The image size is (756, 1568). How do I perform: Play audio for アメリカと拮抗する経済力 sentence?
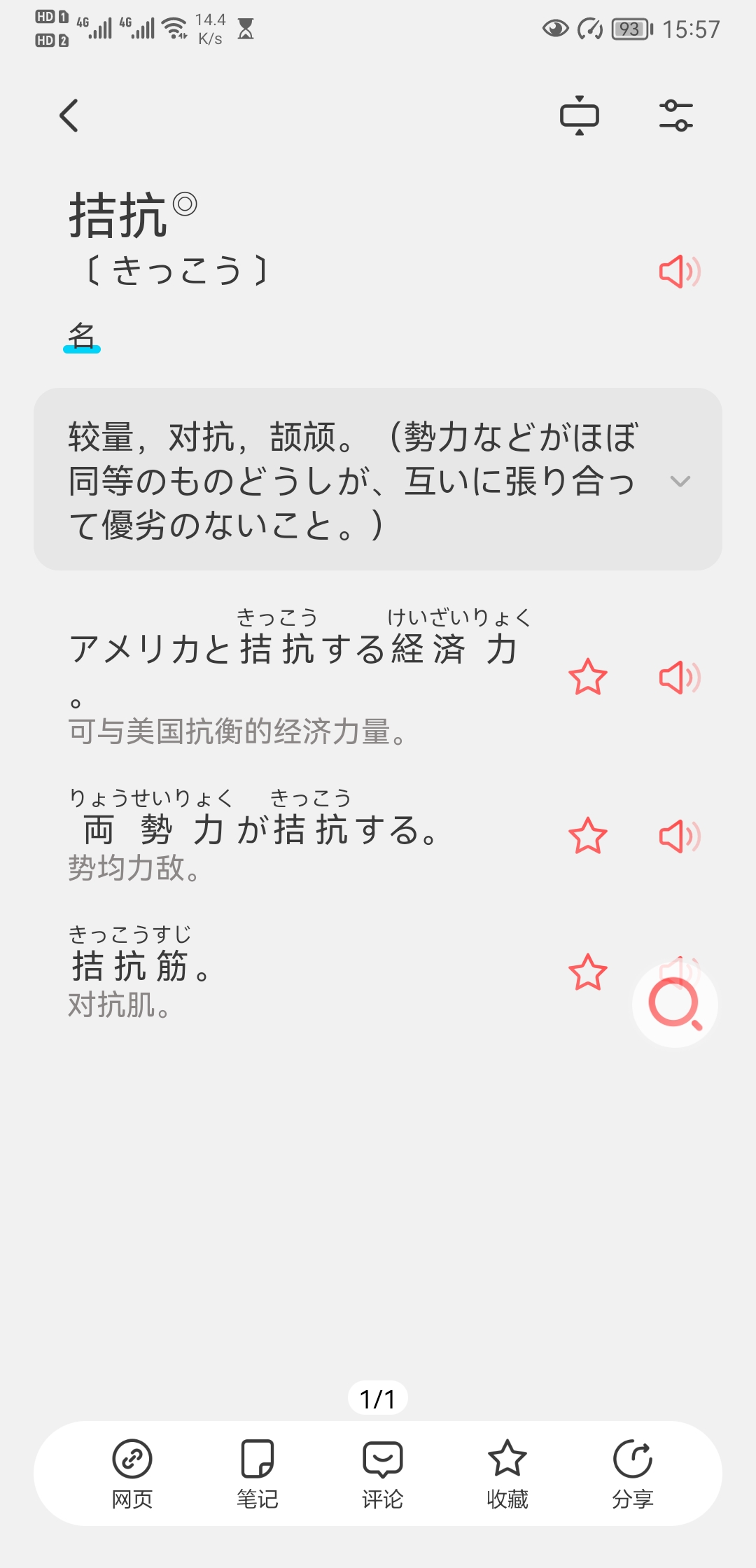point(679,677)
